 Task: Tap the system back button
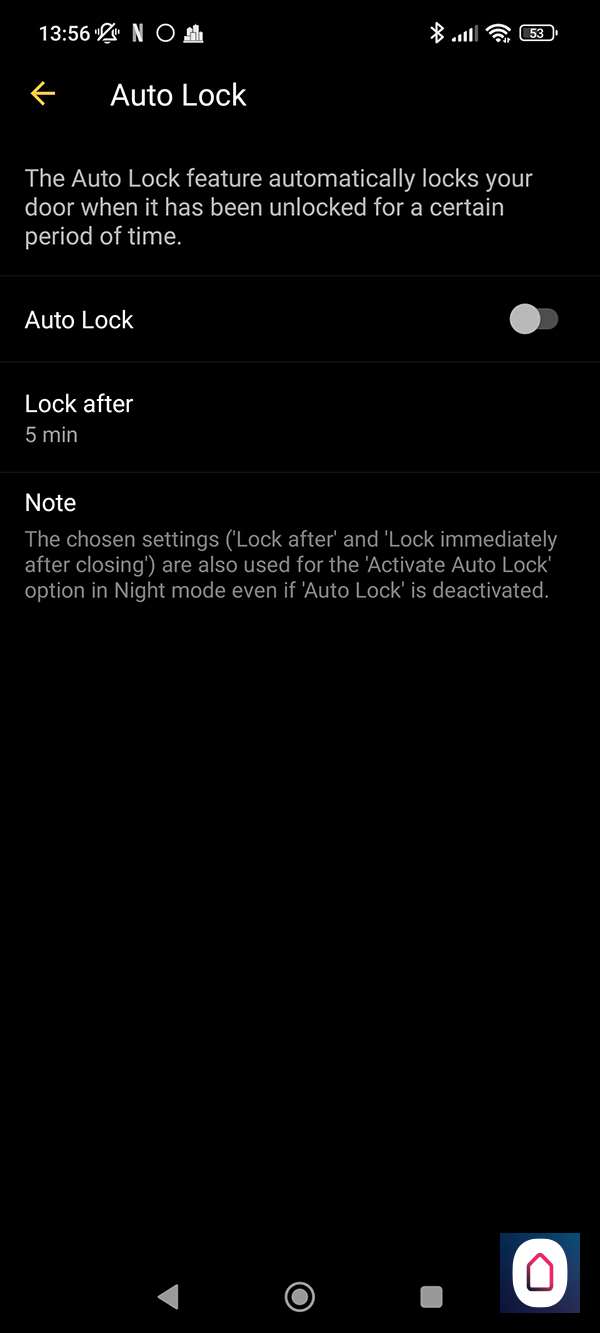(x=168, y=1297)
